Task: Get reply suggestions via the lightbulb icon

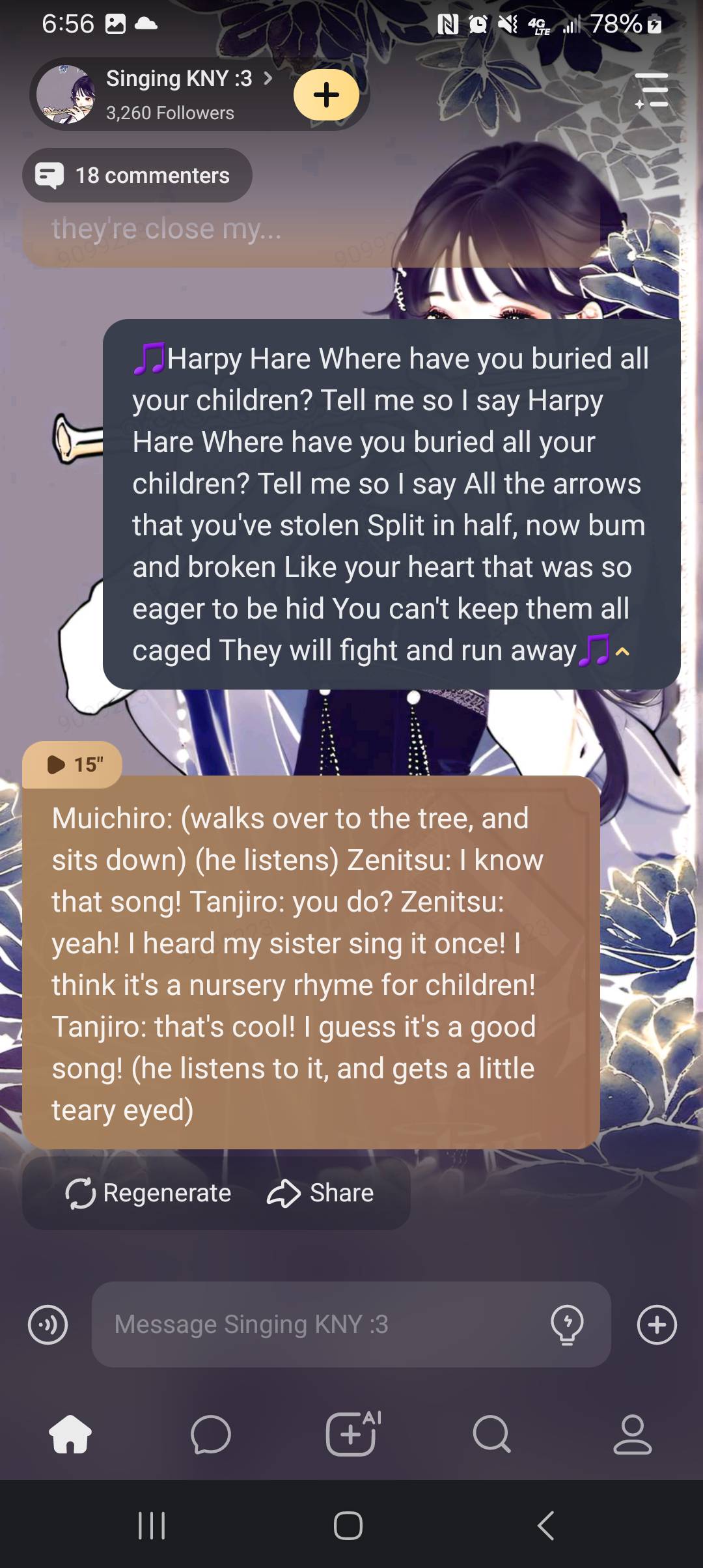Action: (x=567, y=1324)
